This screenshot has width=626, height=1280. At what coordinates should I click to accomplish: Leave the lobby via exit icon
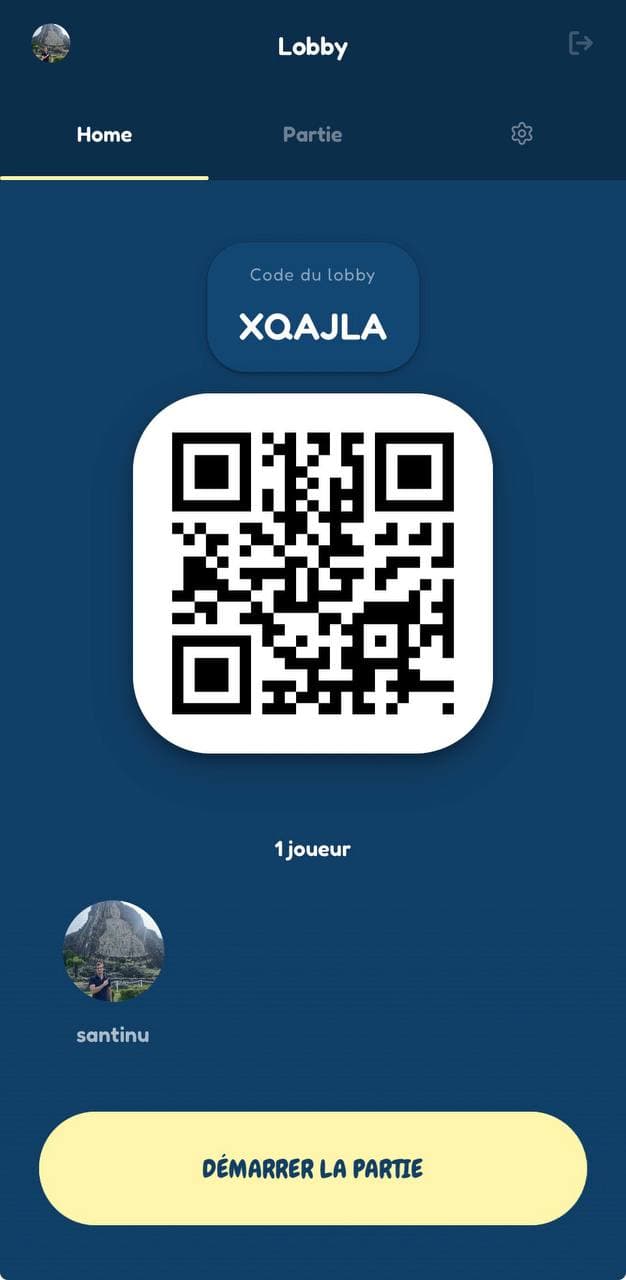pos(581,43)
